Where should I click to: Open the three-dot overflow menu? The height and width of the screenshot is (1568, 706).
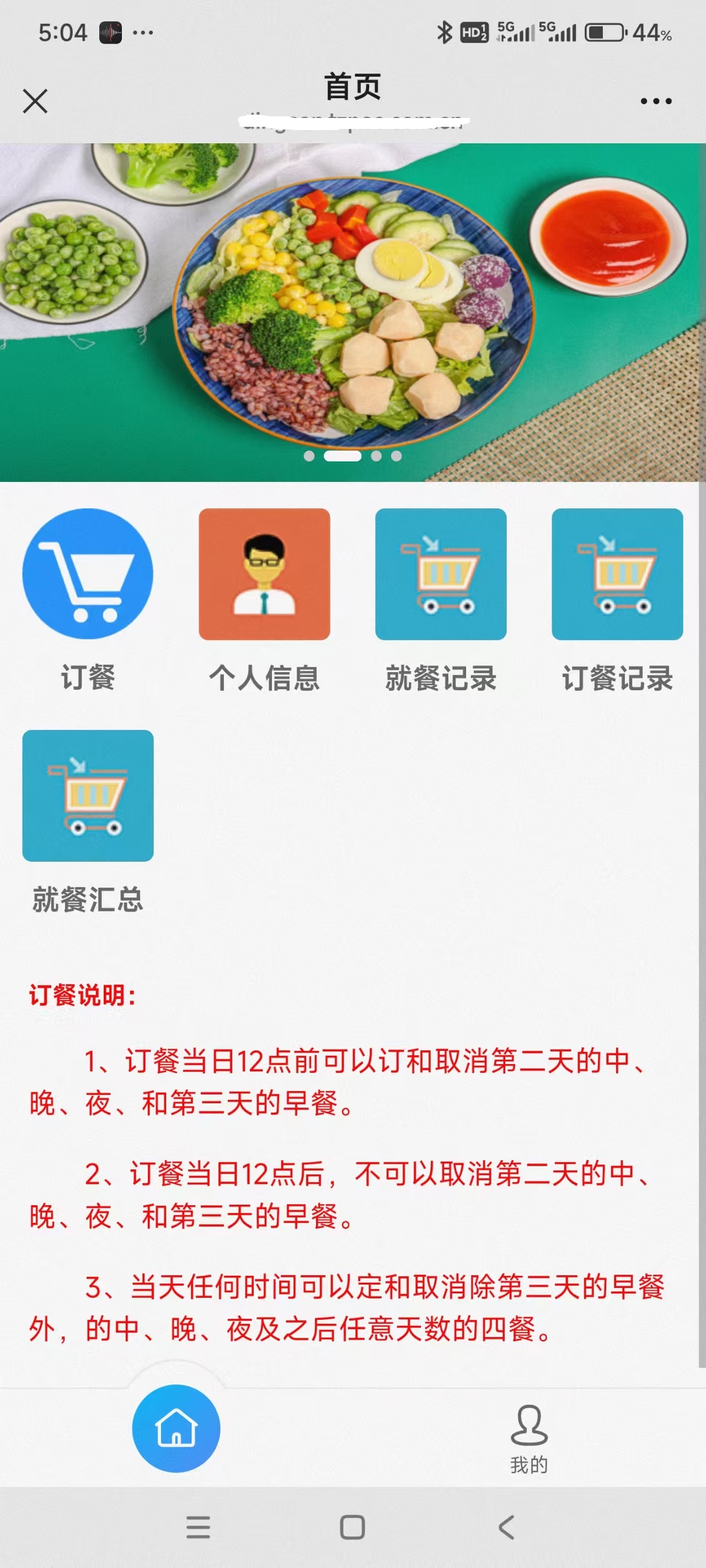655,101
